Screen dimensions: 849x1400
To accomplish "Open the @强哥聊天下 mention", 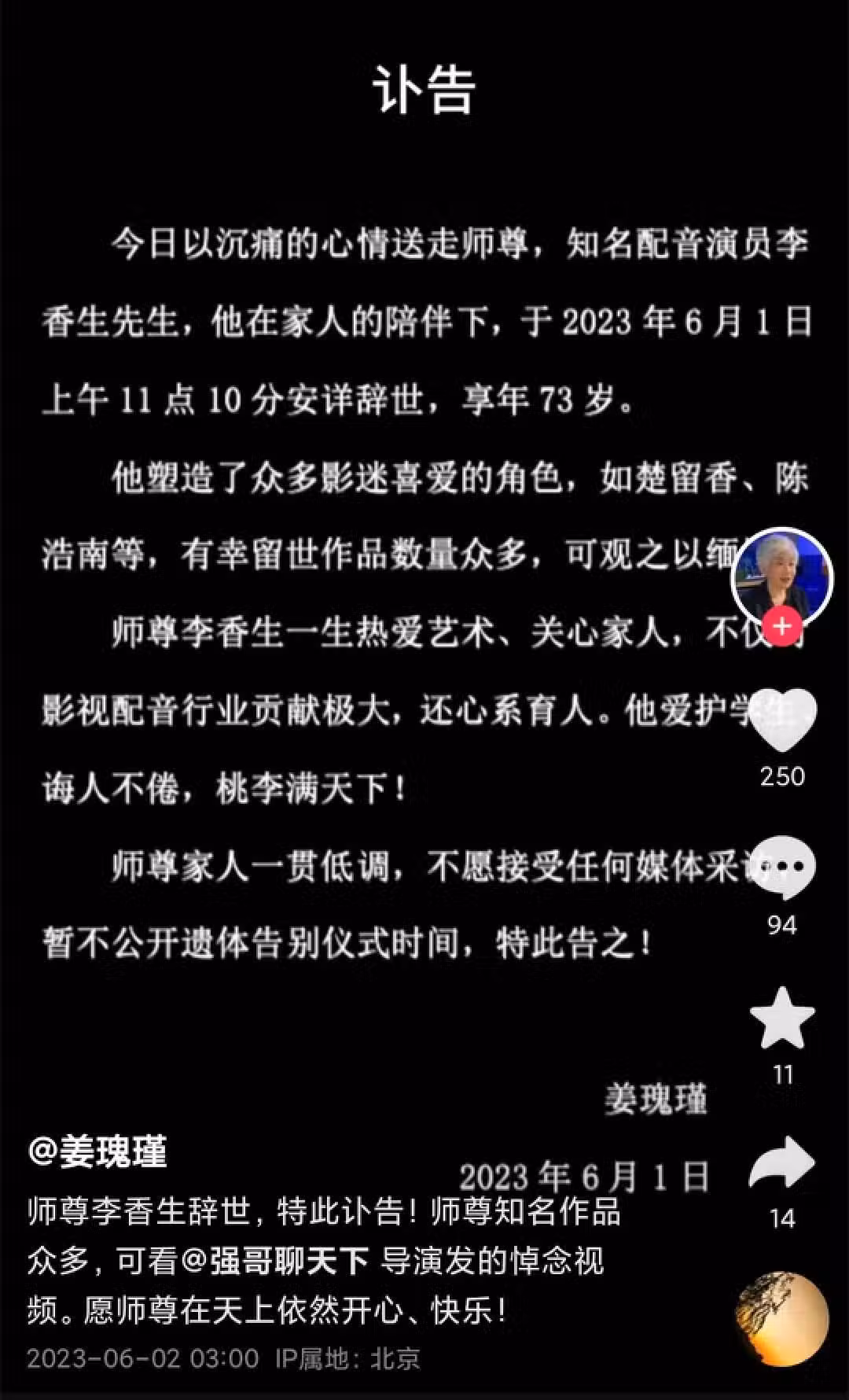I will tap(275, 1262).
